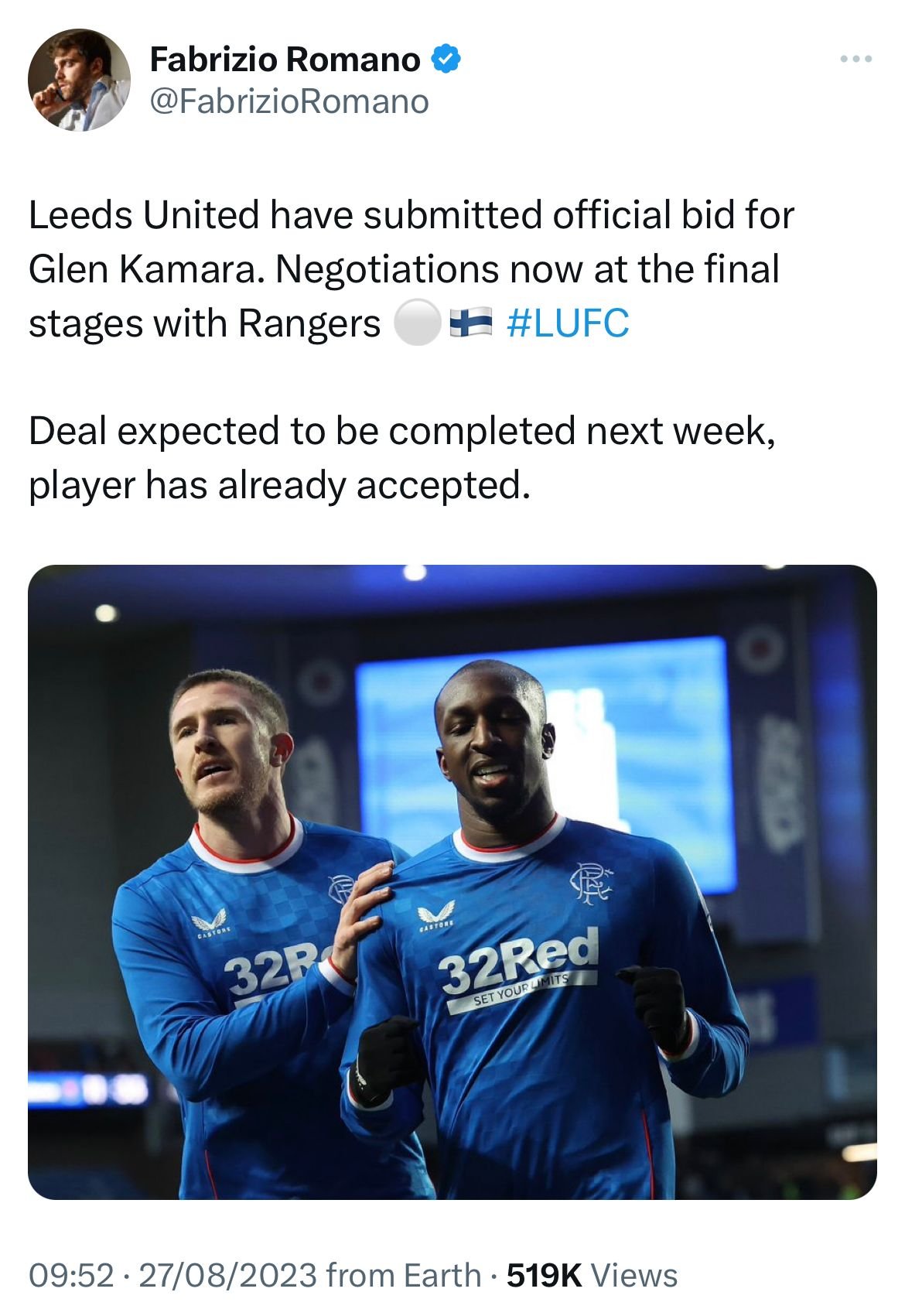View the attached Rangers players photo

[x=452, y=881]
